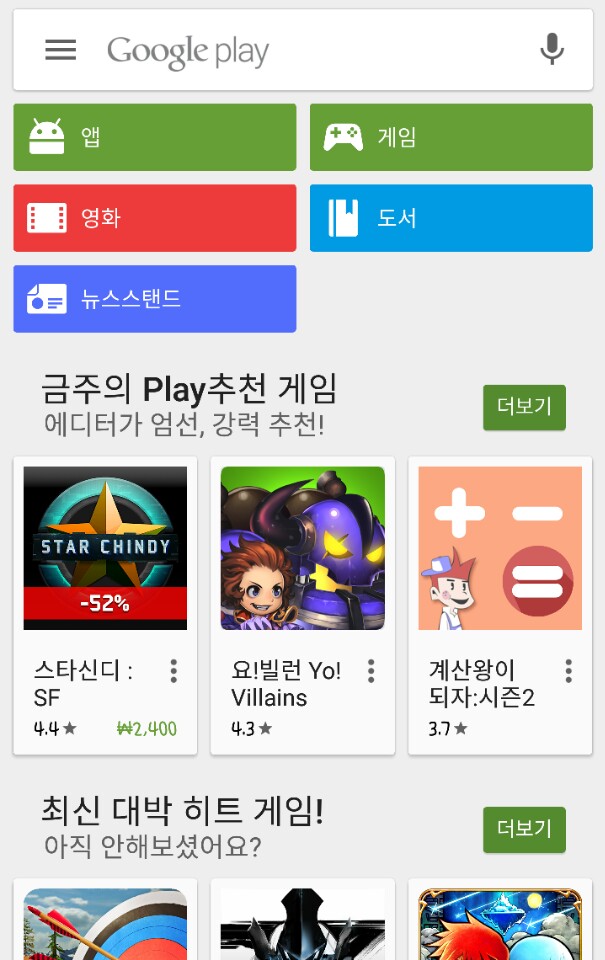Open the 앱 (Apps) category
605x960 pixels.
click(x=155, y=137)
